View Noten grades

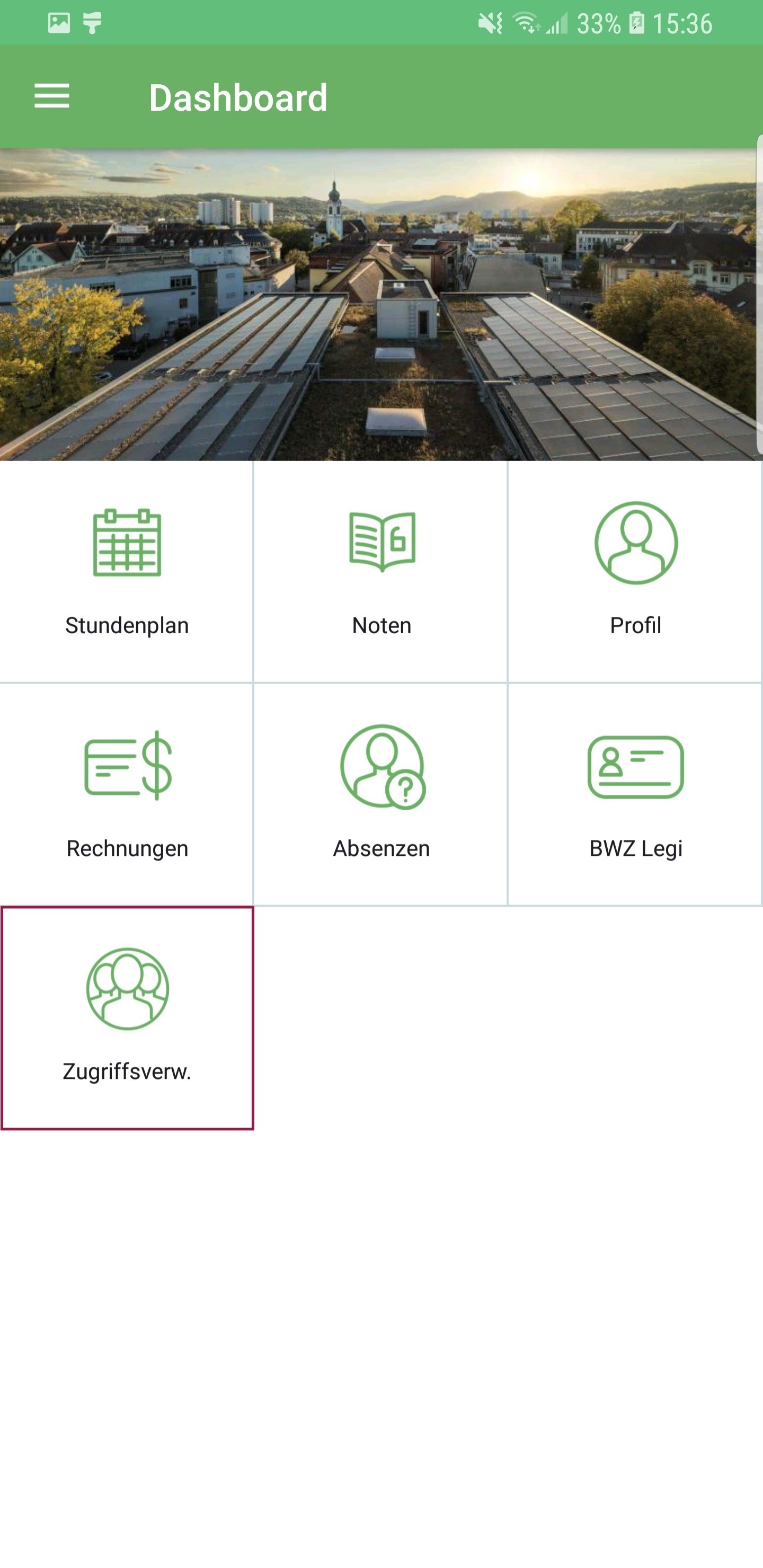pyautogui.click(x=381, y=572)
